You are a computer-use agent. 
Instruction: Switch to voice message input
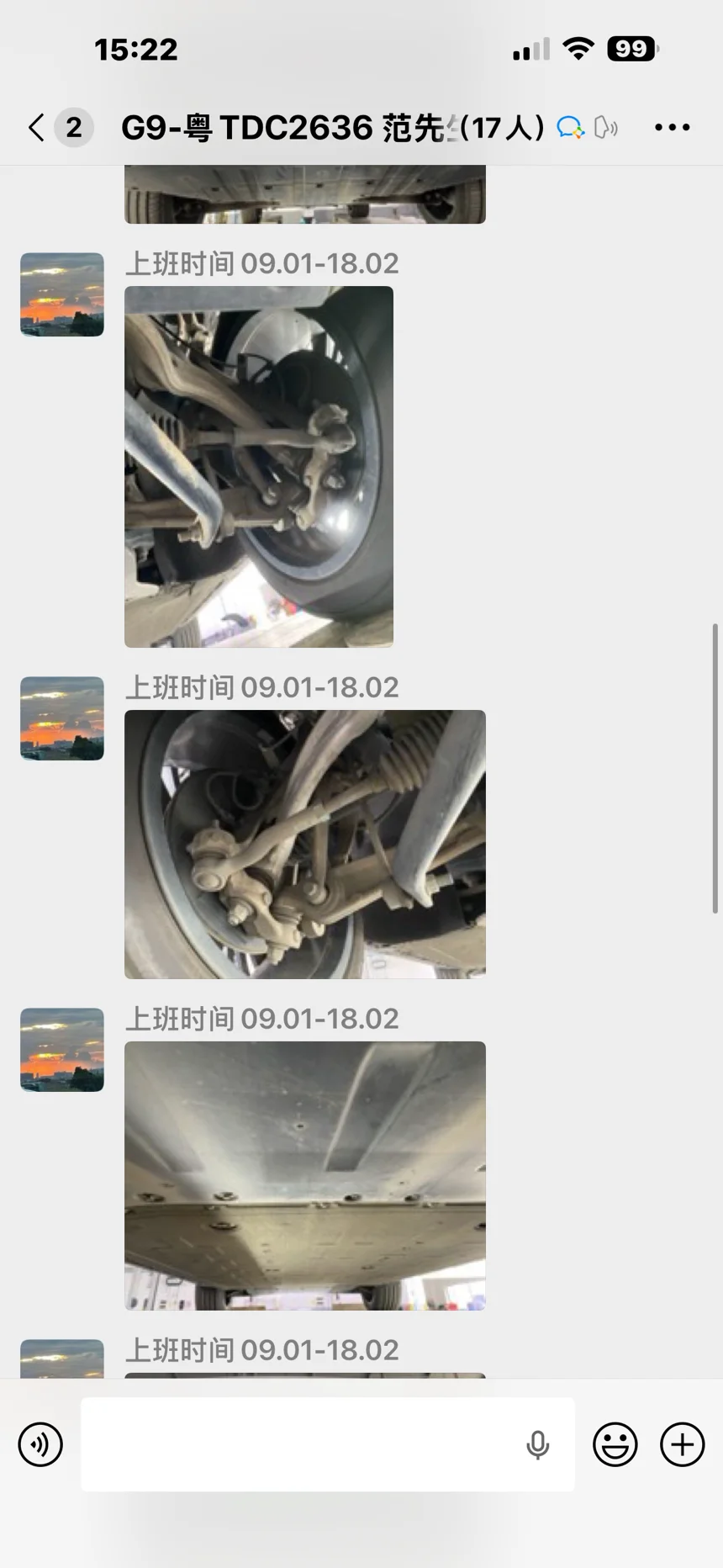point(40,1444)
